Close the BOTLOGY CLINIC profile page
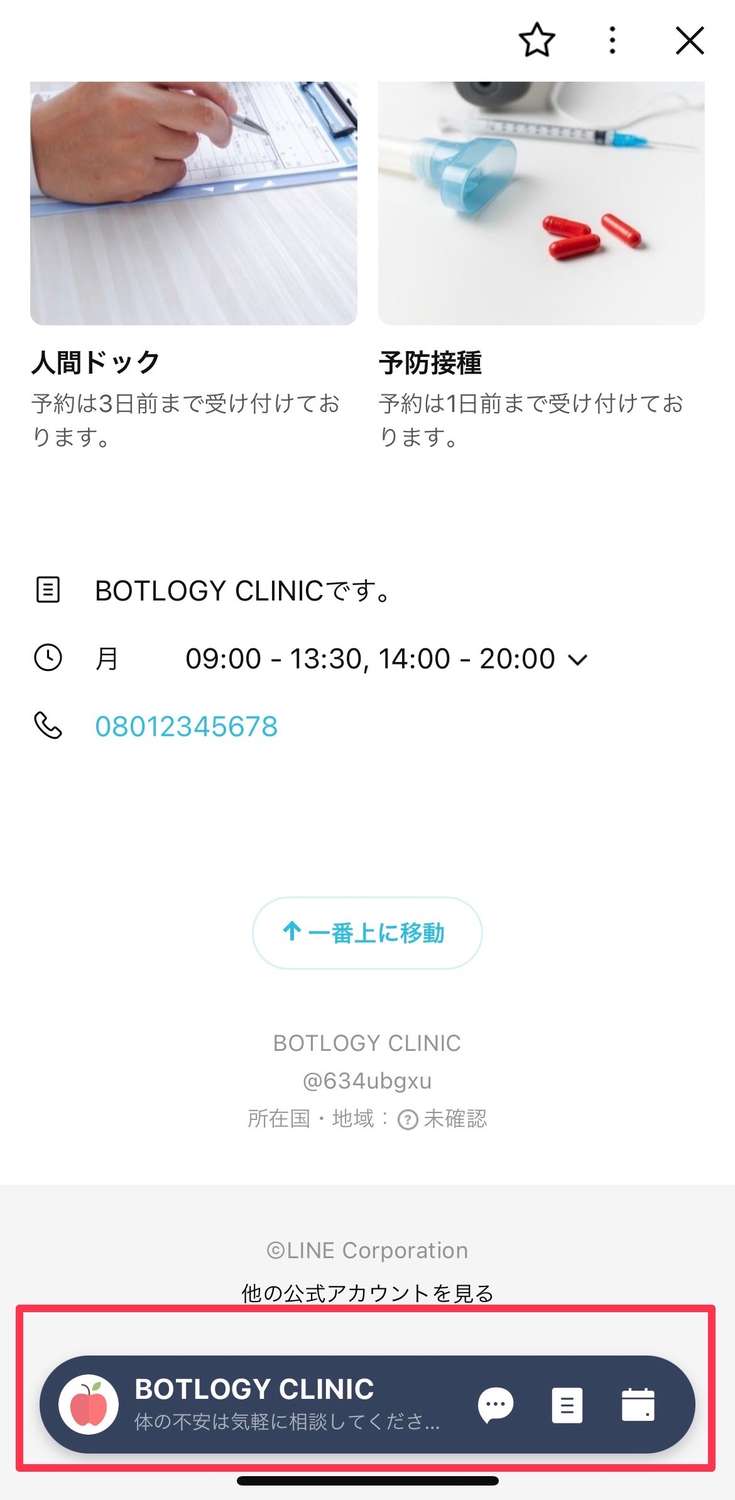The image size is (735, 1500). [x=690, y=41]
